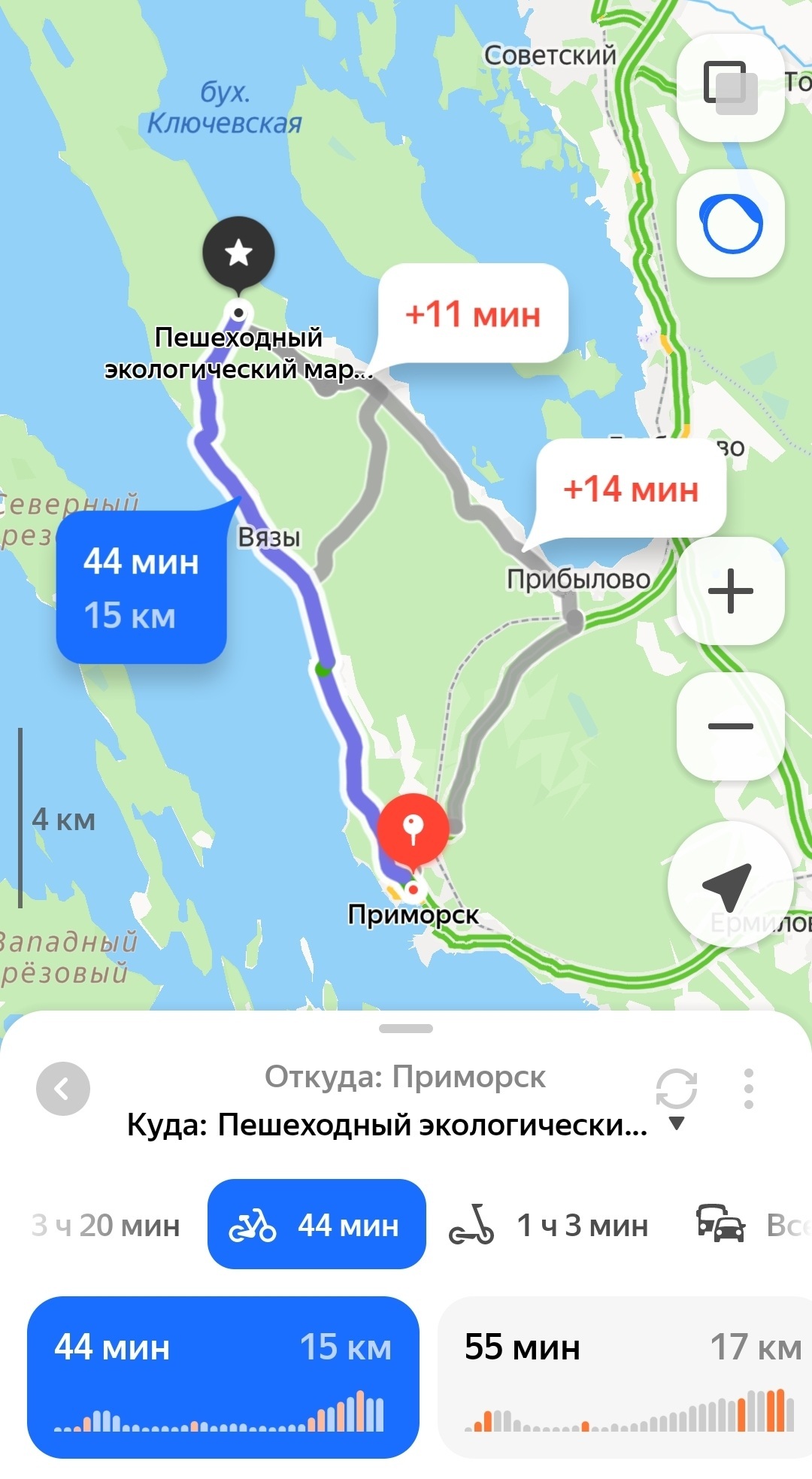Open the map layers button
The width and height of the screenshot is (812, 1479).
[730, 87]
